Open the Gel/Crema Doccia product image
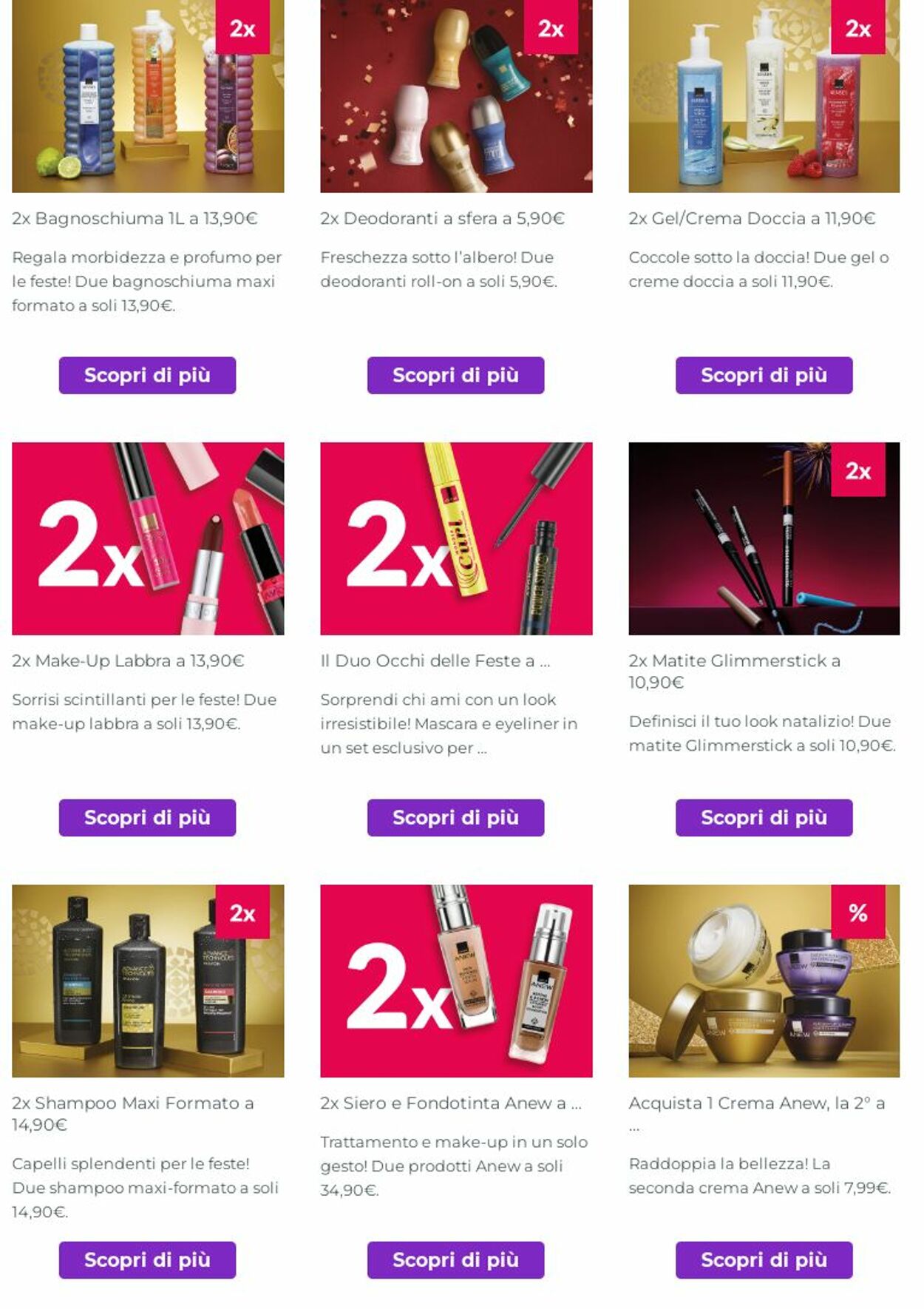924x1309 pixels. pyautogui.click(x=764, y=96)
